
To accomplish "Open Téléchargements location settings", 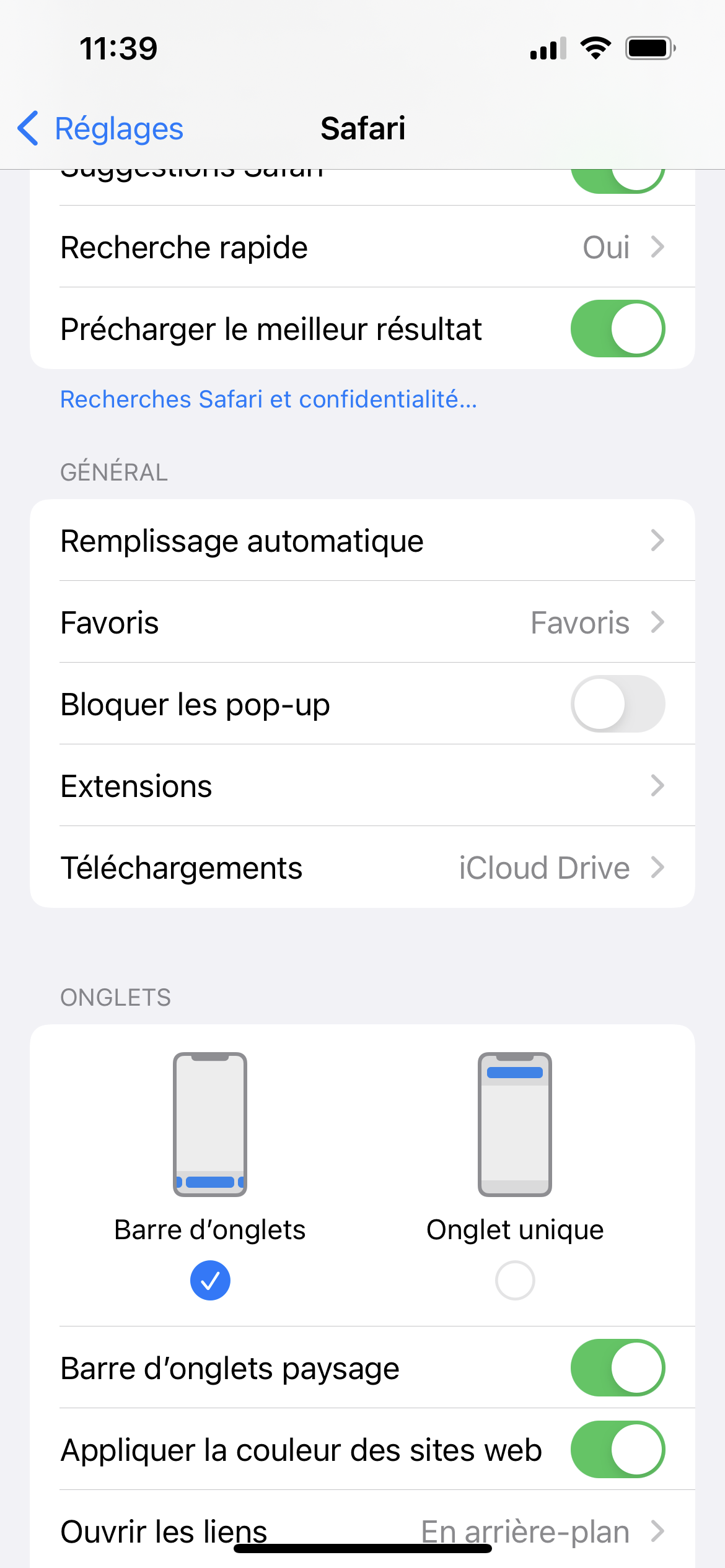I will [362, 868].
